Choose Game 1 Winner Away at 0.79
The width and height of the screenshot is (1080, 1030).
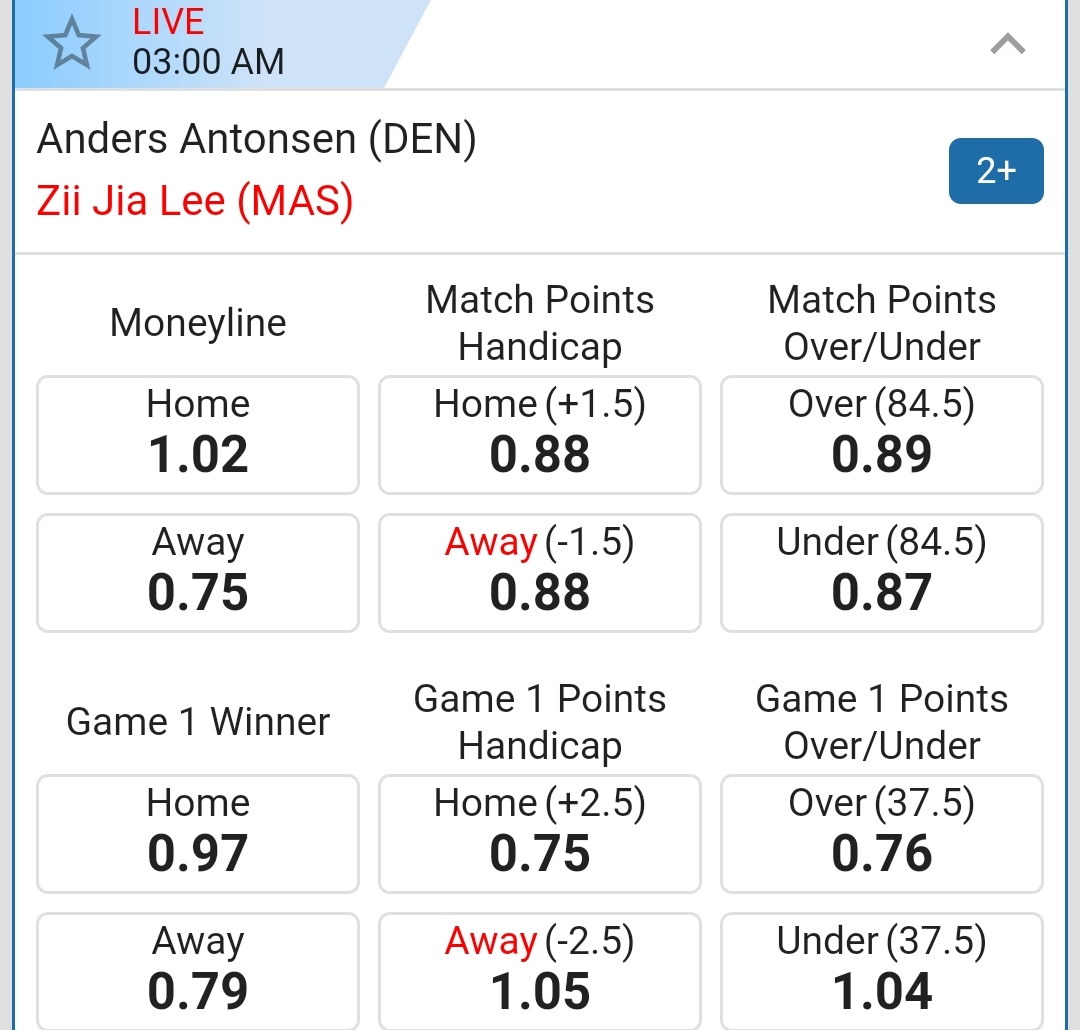(198, 970)
